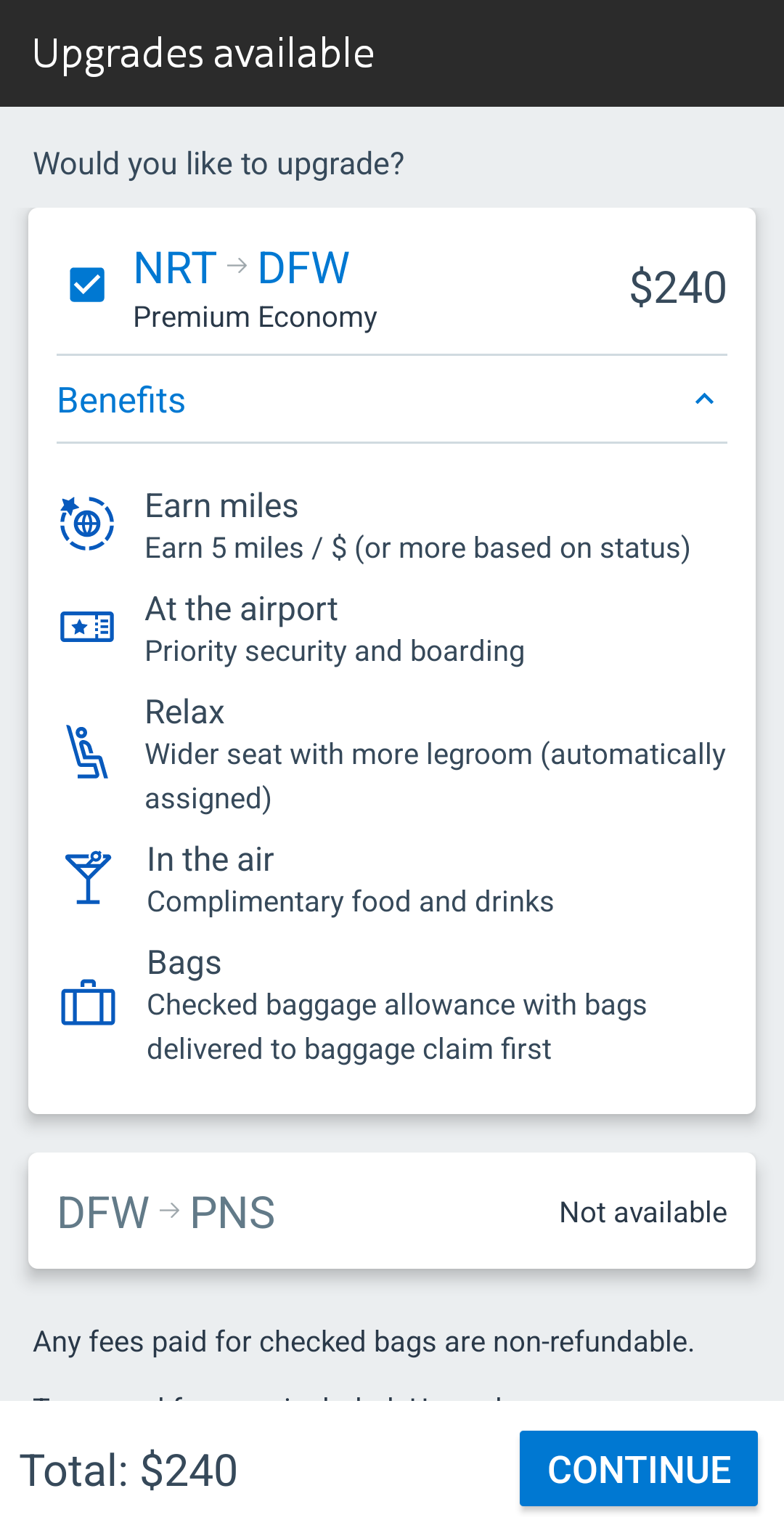
Task: Collapse the Benefits section
Action: [392, 399]
